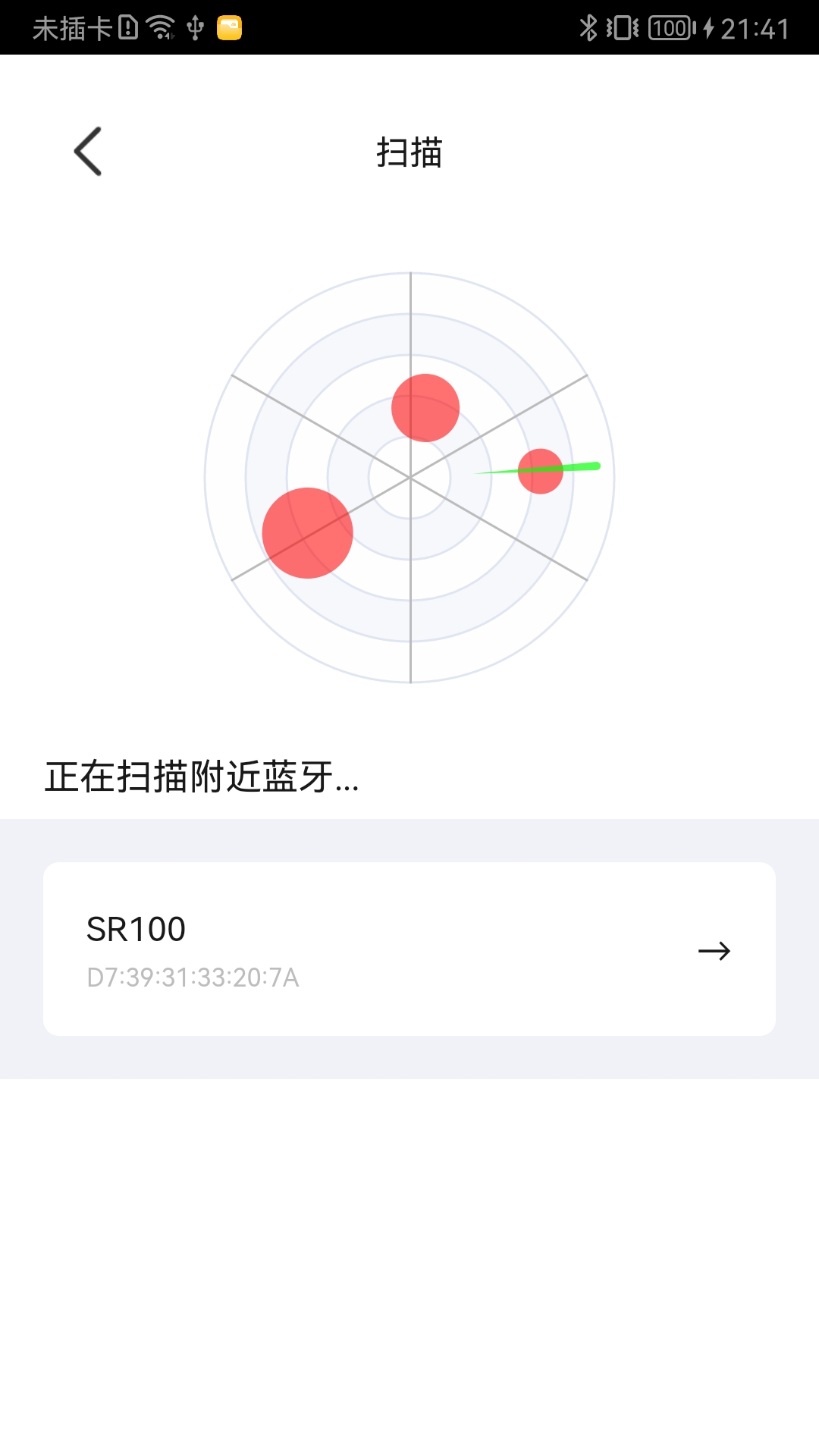Tap the MAC address D7:39:31:33:20:7A

pos(193,979)
